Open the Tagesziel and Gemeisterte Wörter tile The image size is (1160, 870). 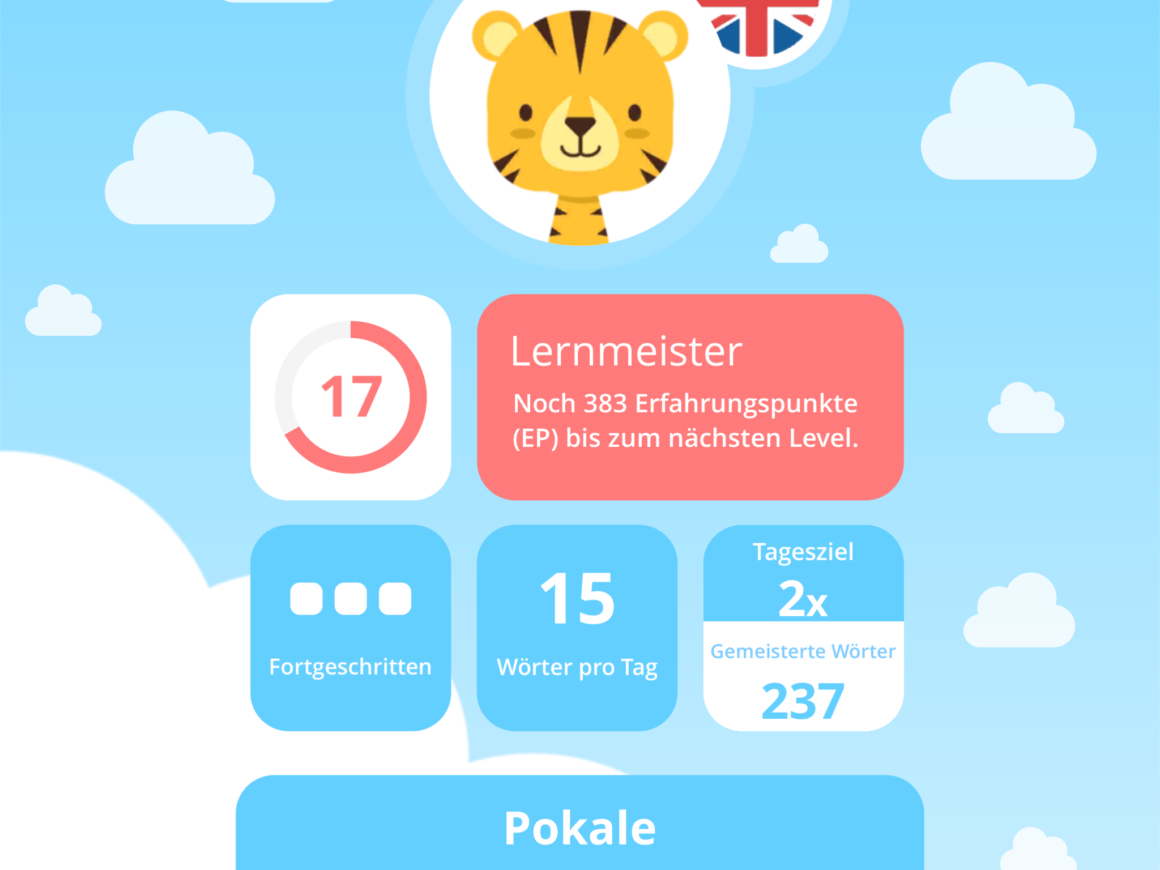[x=803, y=627]
